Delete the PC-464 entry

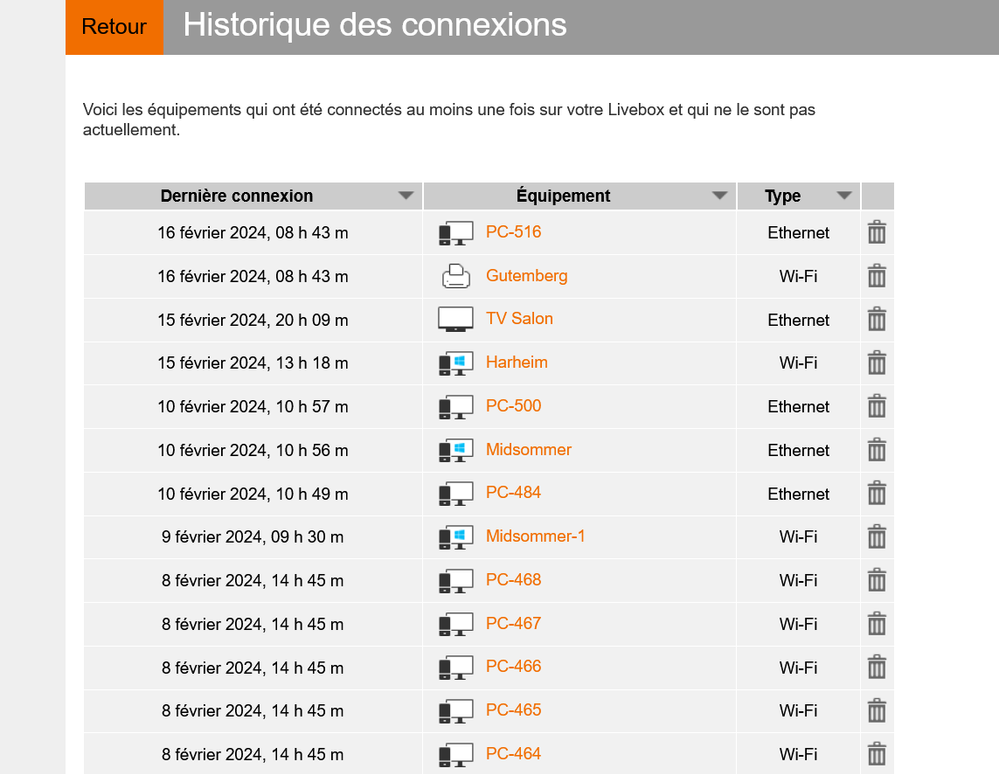[877, 754]
